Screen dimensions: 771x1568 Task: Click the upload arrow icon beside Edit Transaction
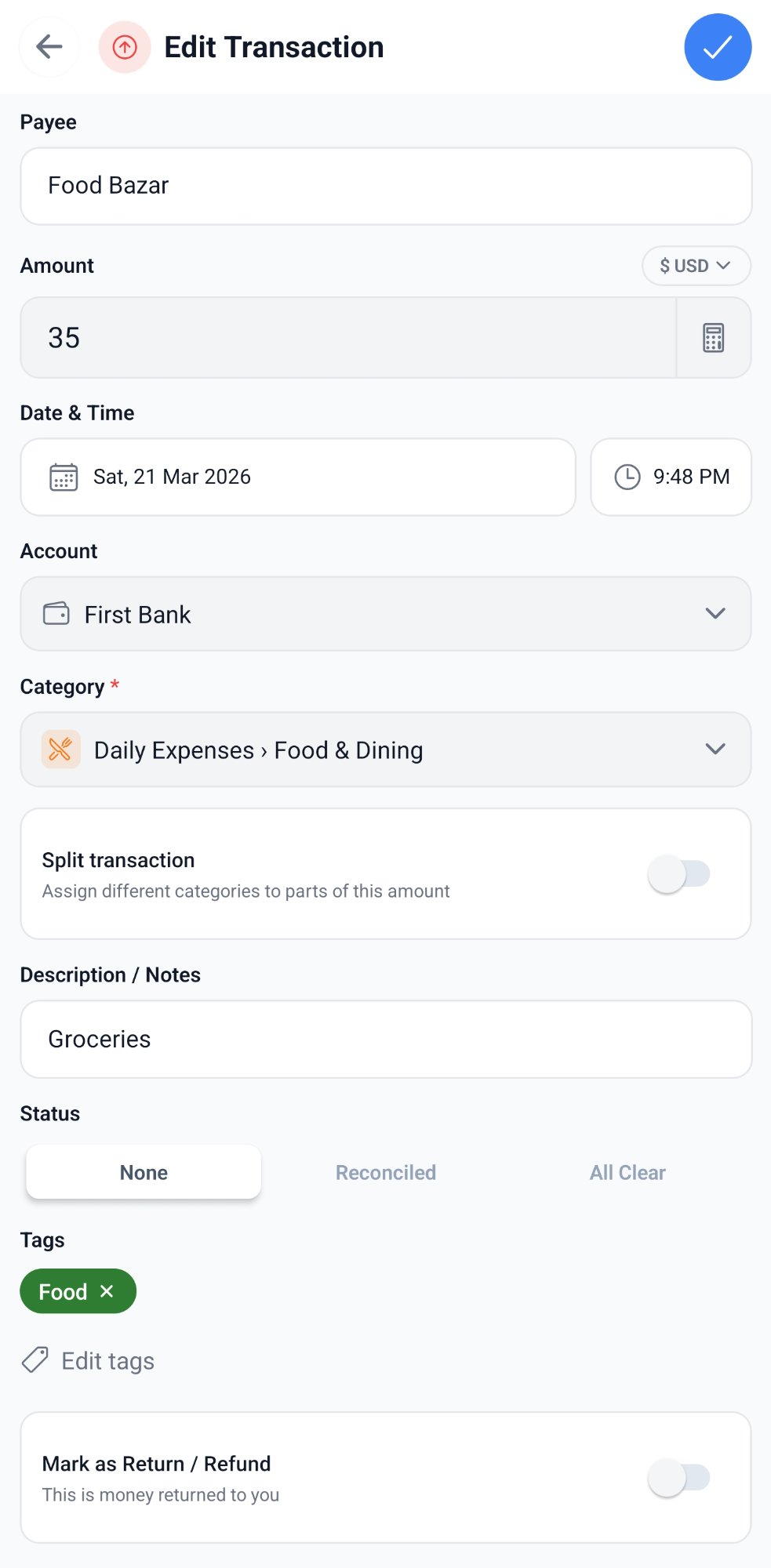coord(125,47)
